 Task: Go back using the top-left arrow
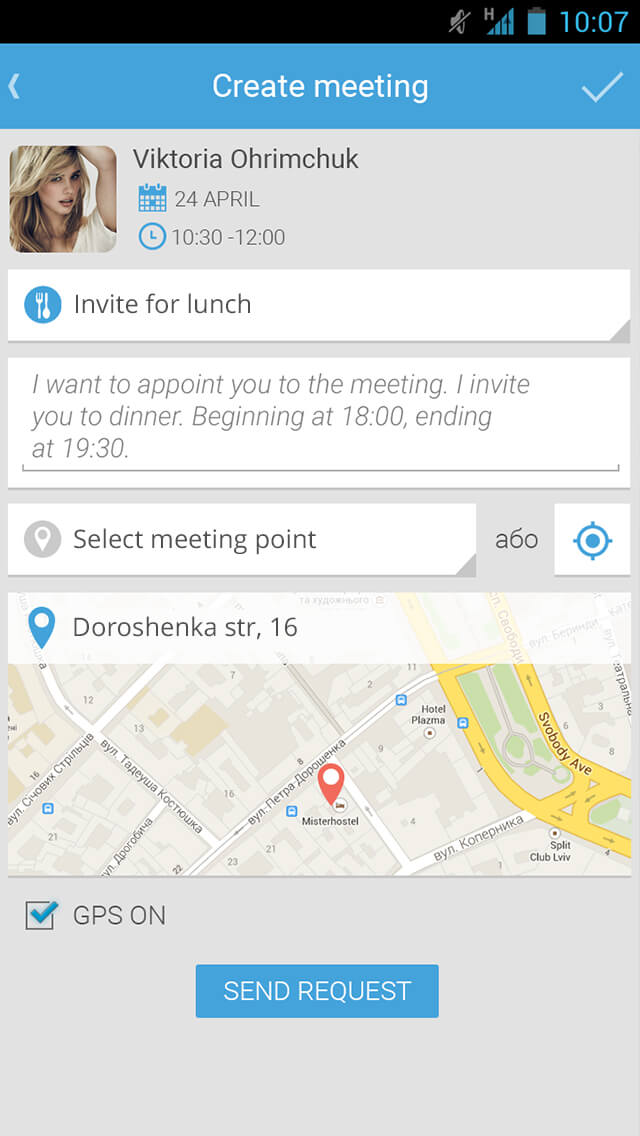[14, 86]
